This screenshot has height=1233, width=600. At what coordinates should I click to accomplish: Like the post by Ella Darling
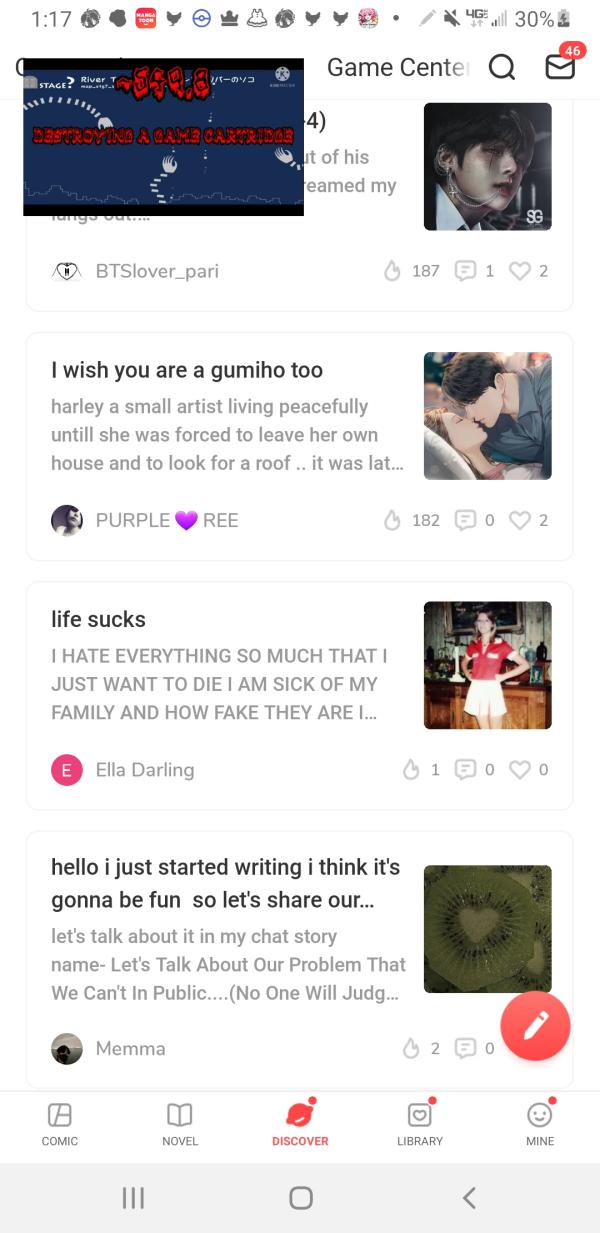click(x=520, y=769)
